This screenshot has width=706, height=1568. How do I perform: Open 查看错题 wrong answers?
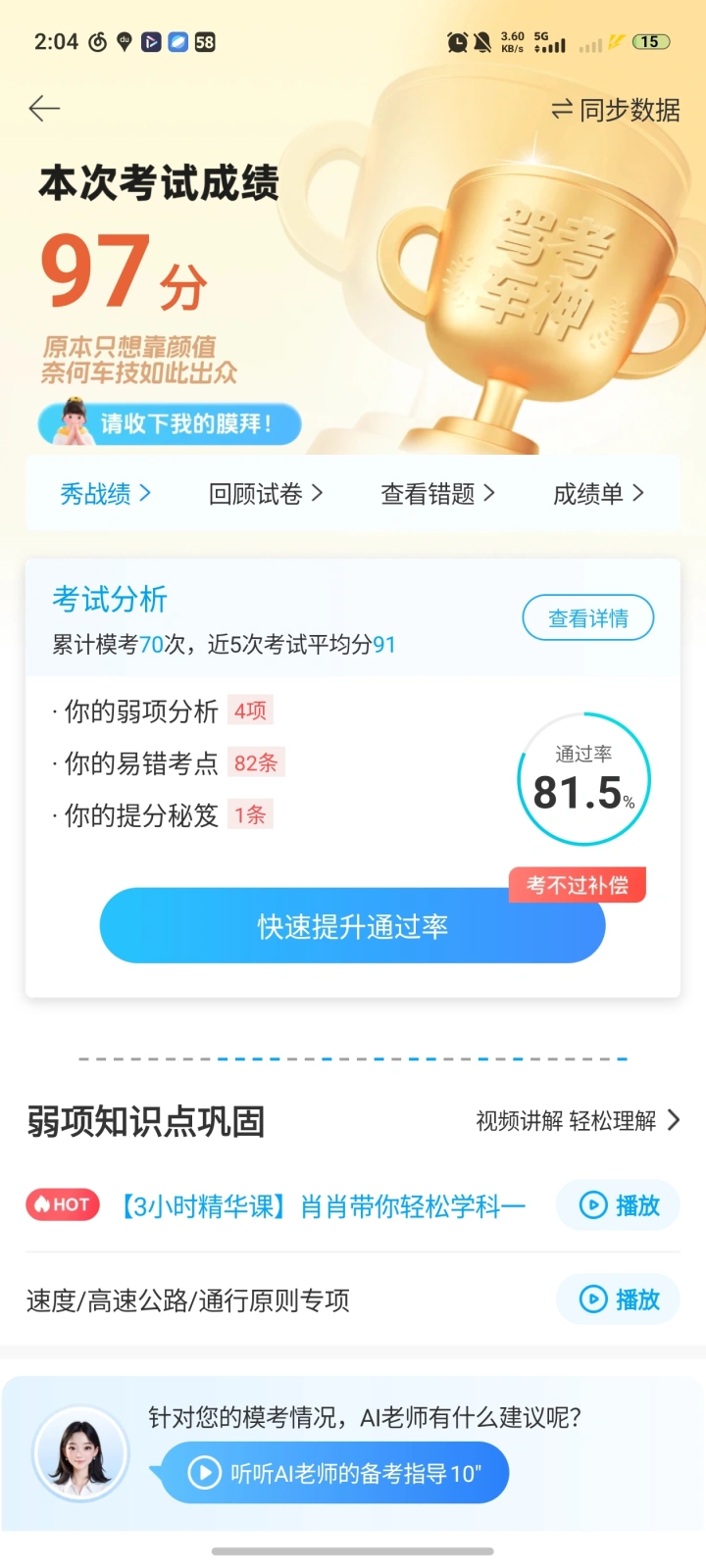point(437,493)
